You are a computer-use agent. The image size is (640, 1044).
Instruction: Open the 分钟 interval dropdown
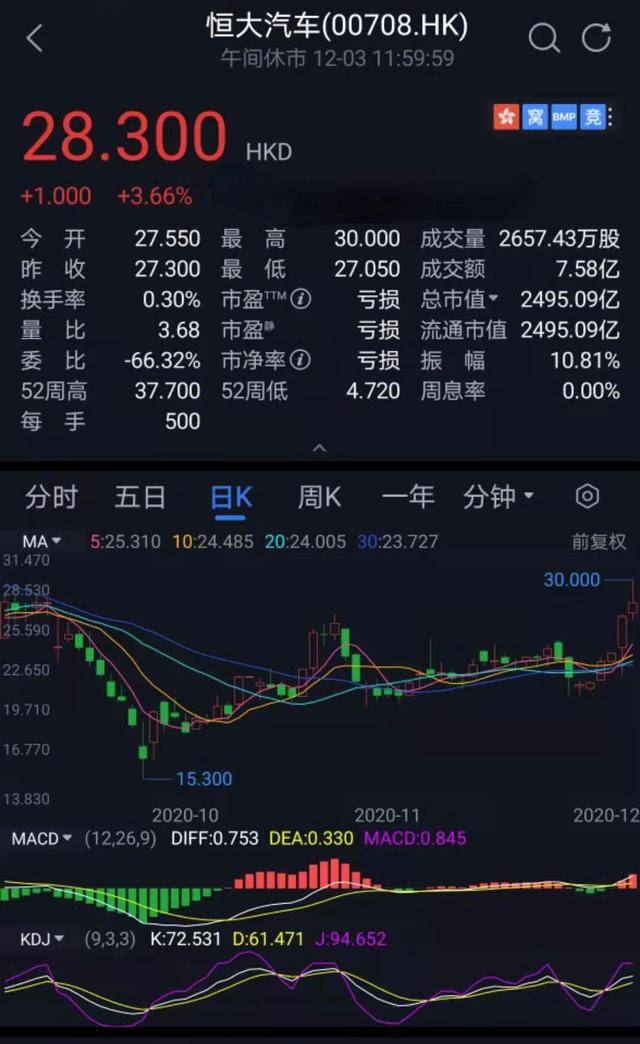498,497
